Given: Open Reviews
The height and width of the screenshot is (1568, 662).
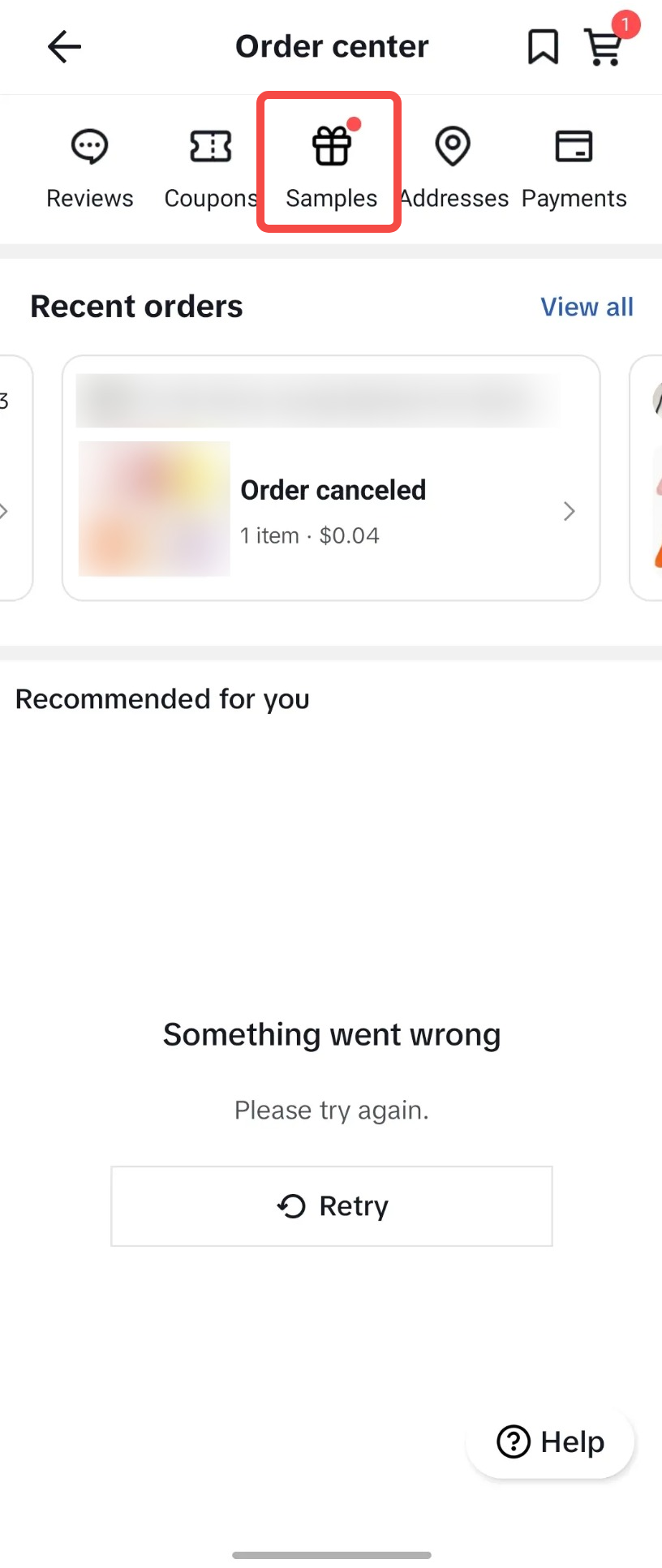Looking at the screenshot, I should click(89, 168).
